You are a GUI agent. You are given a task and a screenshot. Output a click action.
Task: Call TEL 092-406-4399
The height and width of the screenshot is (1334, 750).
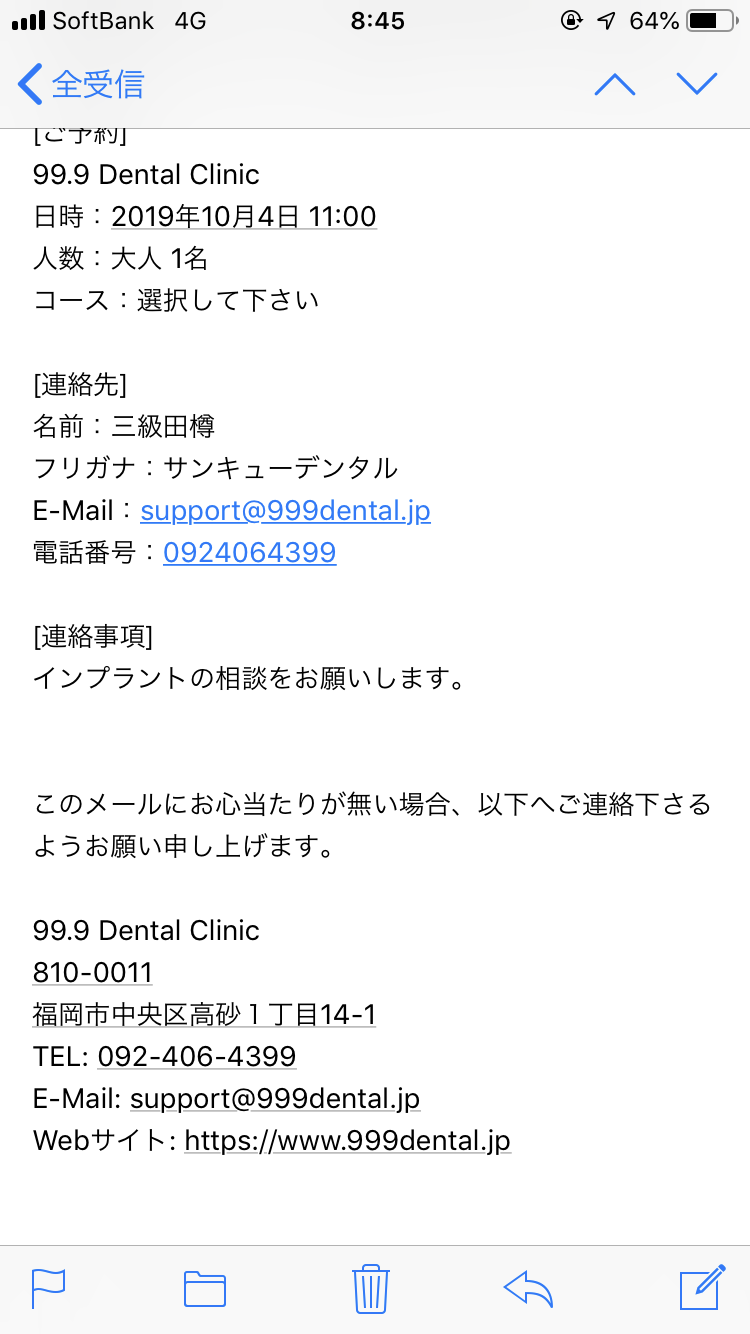coord(197,1057)
